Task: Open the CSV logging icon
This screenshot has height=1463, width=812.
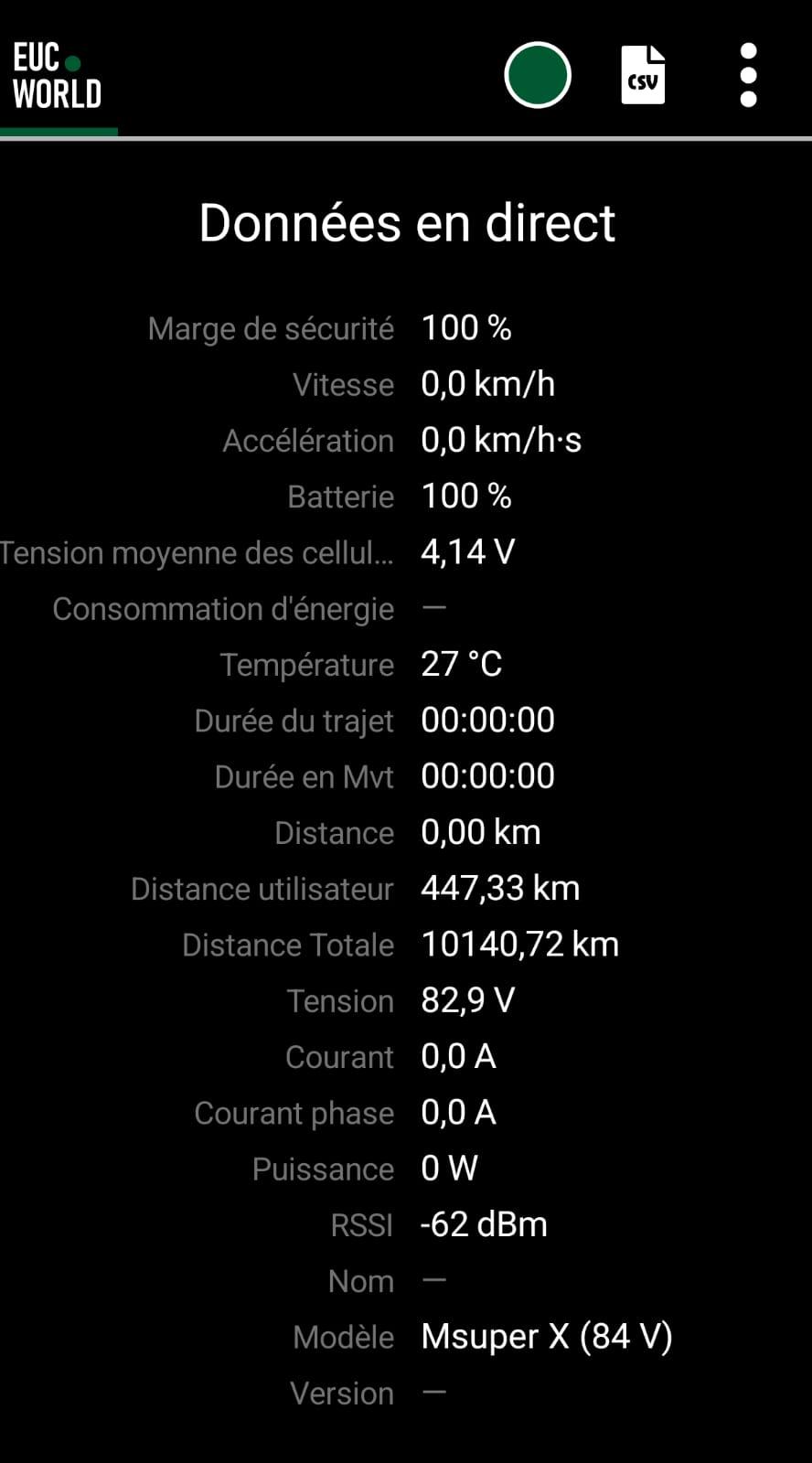Action: click(643, 75)
